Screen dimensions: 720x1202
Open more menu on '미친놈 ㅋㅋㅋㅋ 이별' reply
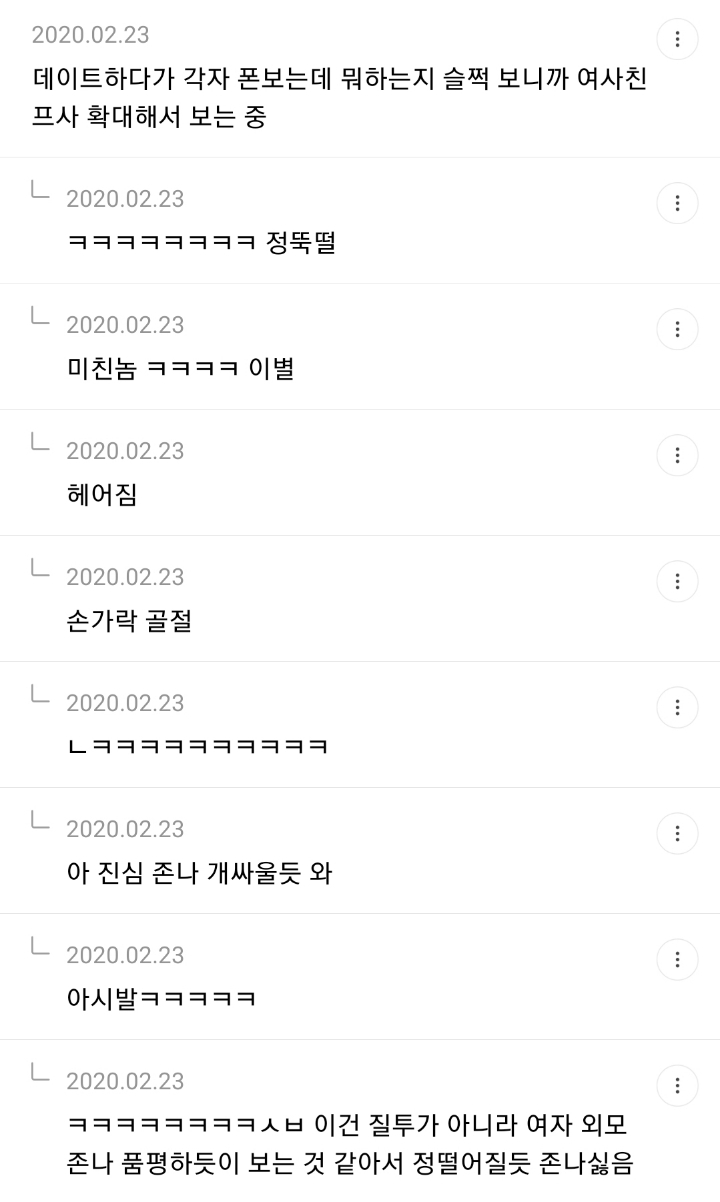pyautogui.click(x=677, y=329)
